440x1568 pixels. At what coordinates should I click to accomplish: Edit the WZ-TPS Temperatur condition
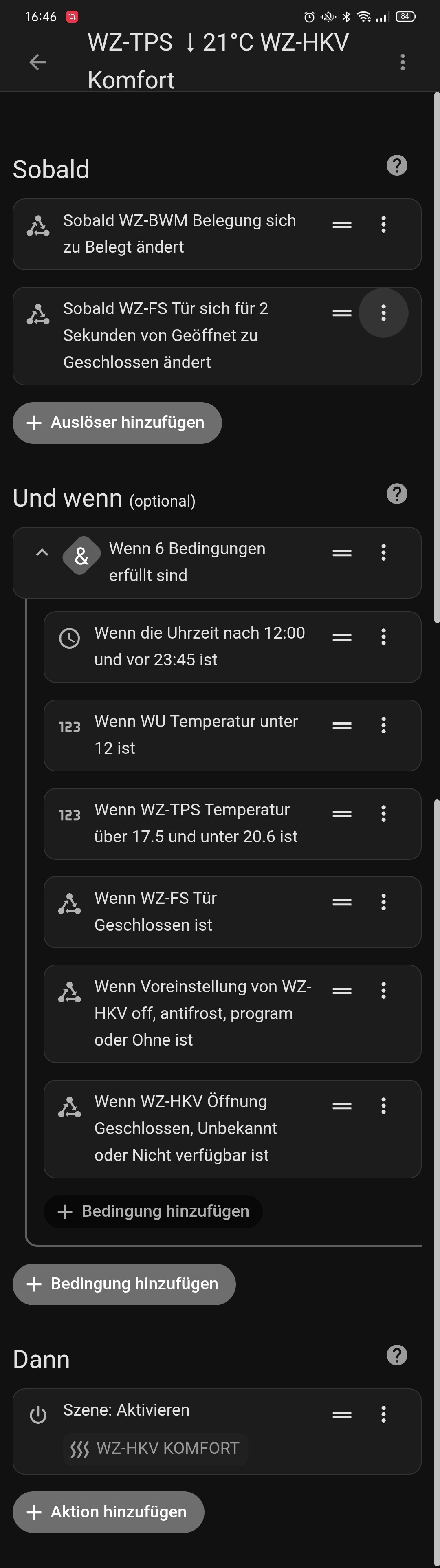[x=196, y=823]
